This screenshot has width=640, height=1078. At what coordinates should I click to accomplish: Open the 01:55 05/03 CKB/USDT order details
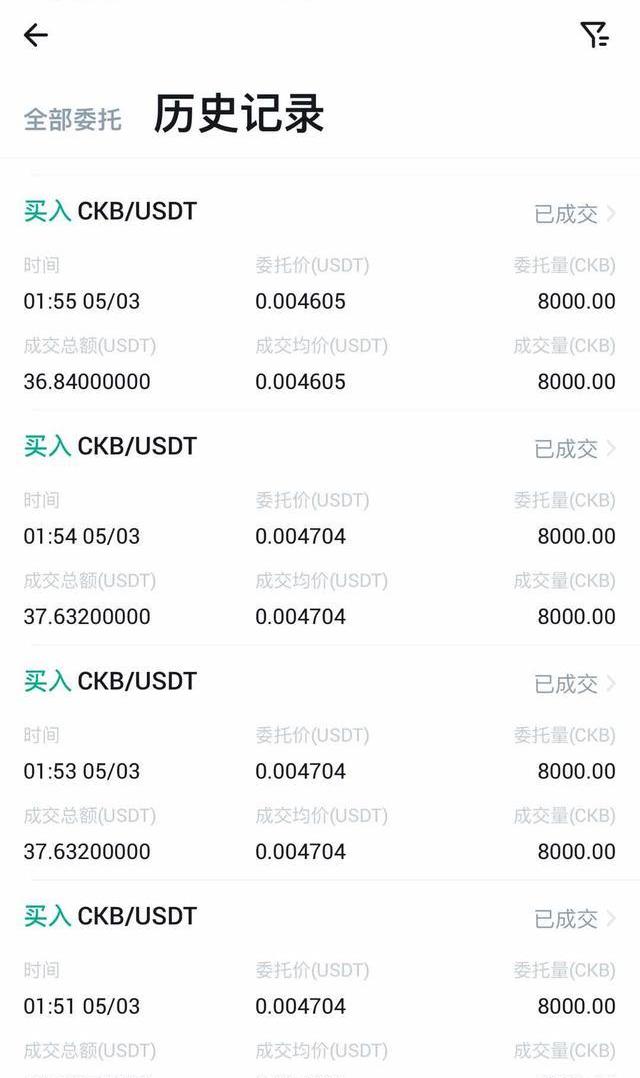pyautogui.click(x=575, y=214)
